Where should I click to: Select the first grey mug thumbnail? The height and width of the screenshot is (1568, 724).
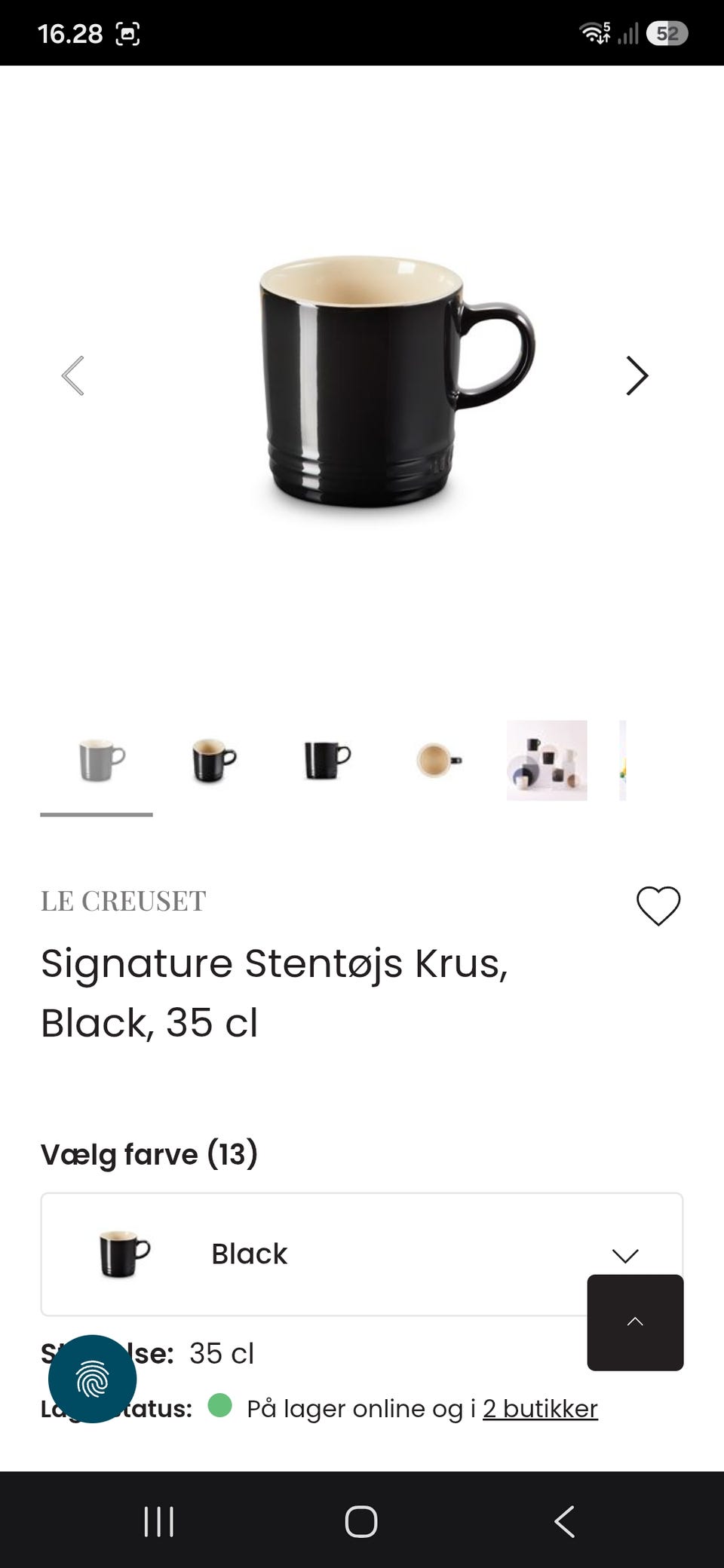click(x=102, y=760)
